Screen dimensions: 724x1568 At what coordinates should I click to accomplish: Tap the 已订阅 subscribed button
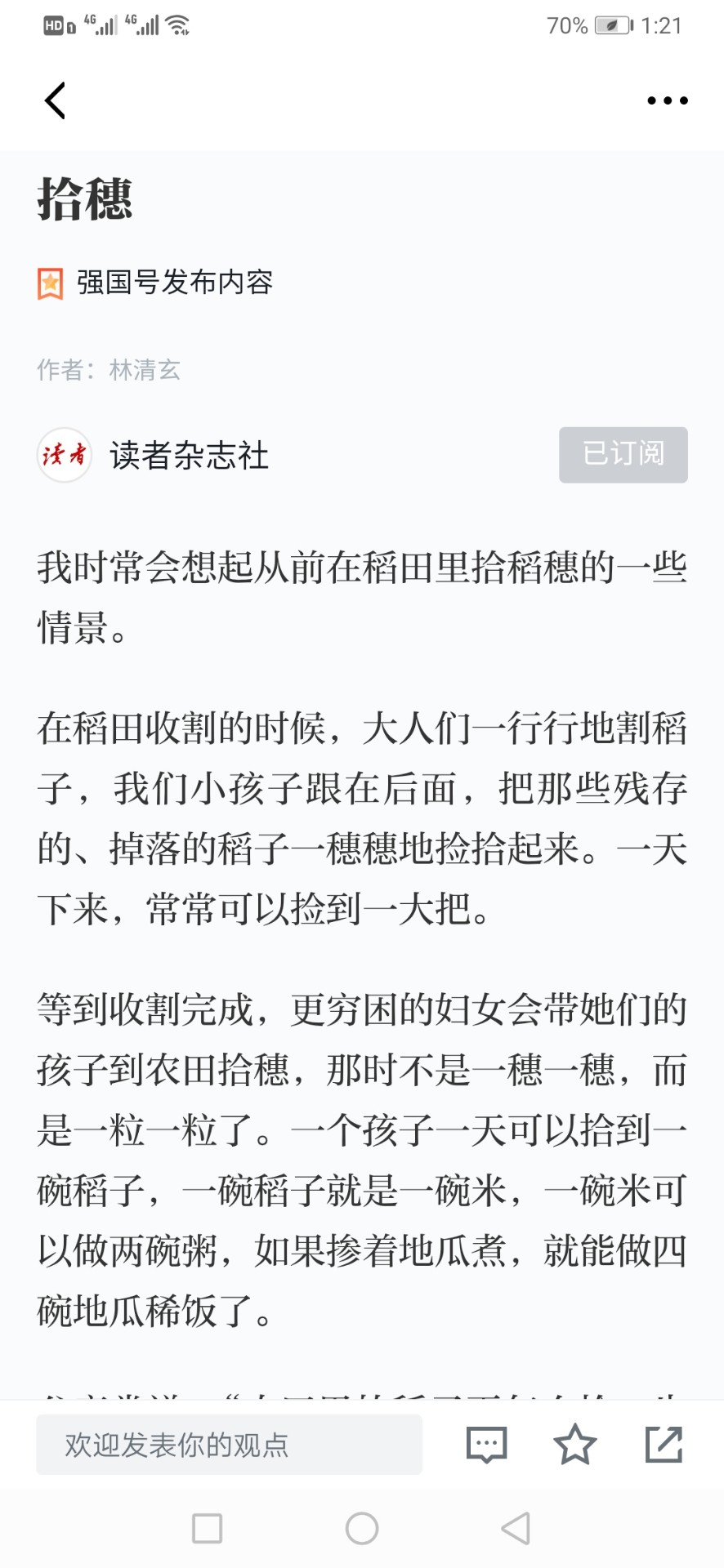pos(623,454)
